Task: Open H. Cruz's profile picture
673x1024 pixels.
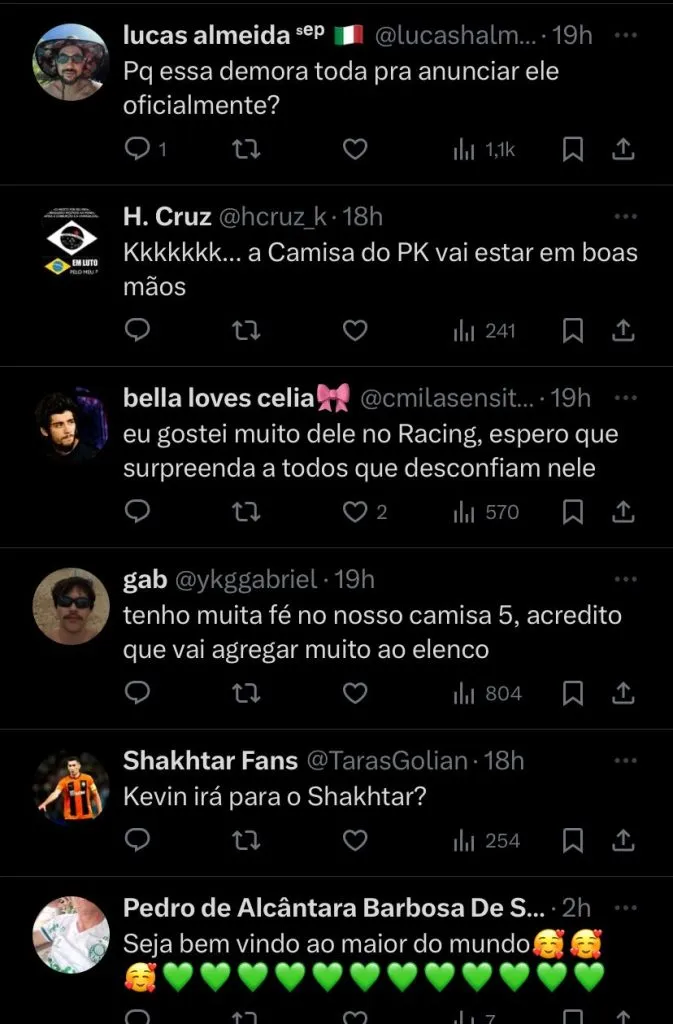Action: coord(71,244)
